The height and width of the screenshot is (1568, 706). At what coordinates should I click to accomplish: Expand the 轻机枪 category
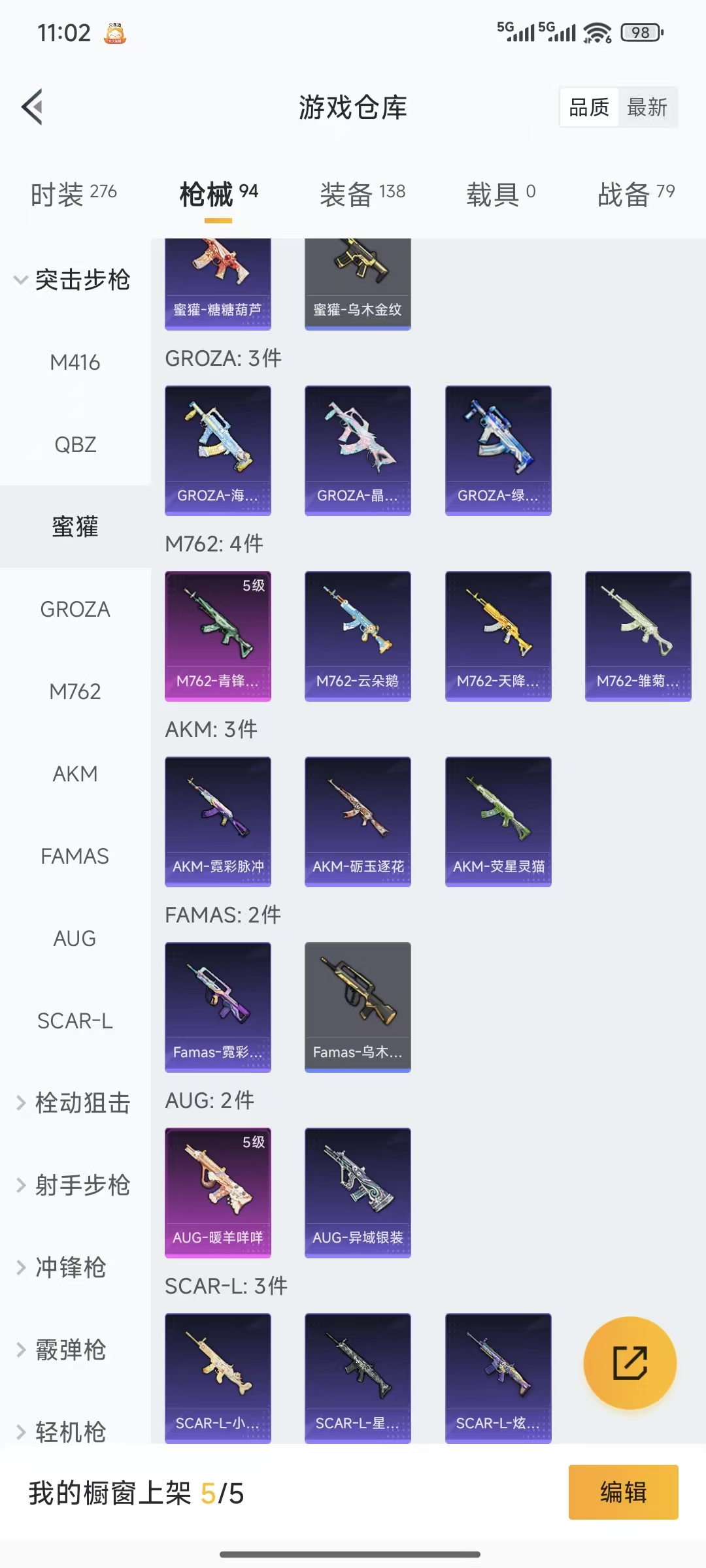click(73, 1433)
